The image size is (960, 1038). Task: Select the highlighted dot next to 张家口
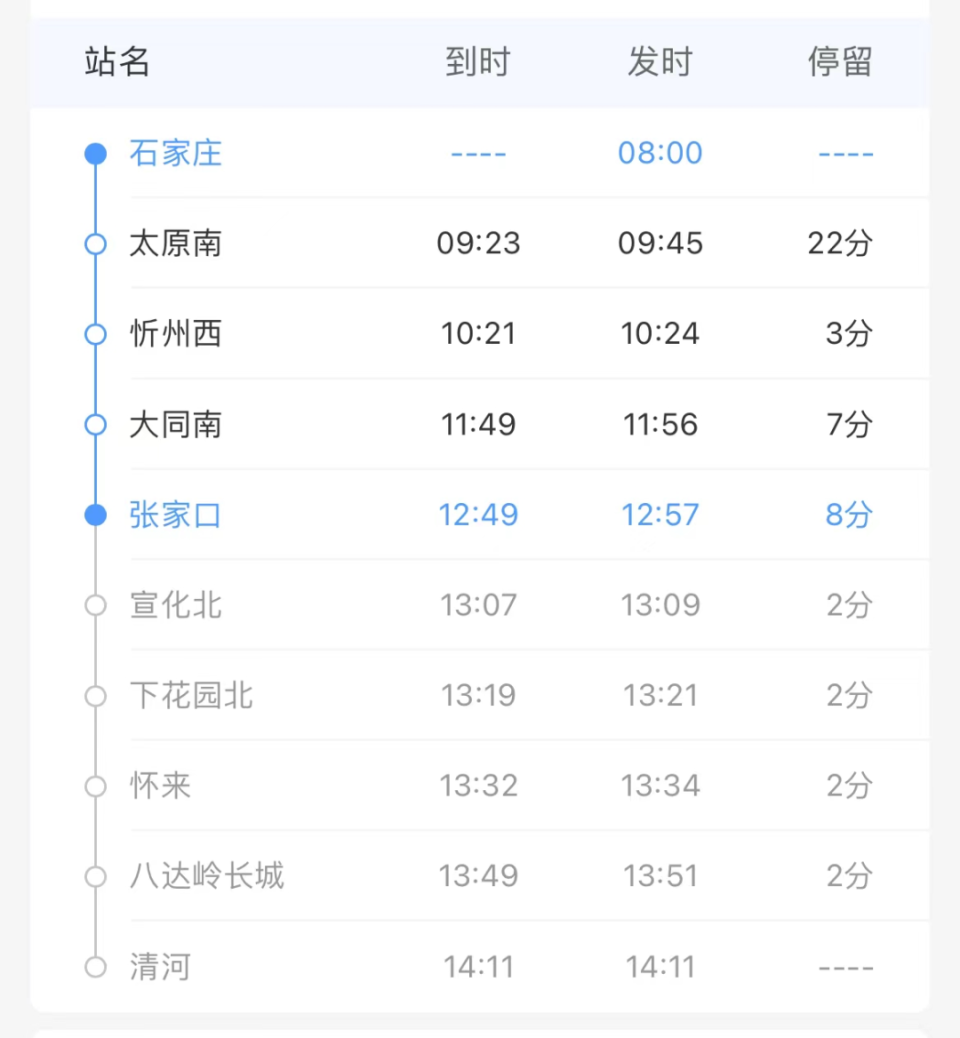(x=96, y=515)
